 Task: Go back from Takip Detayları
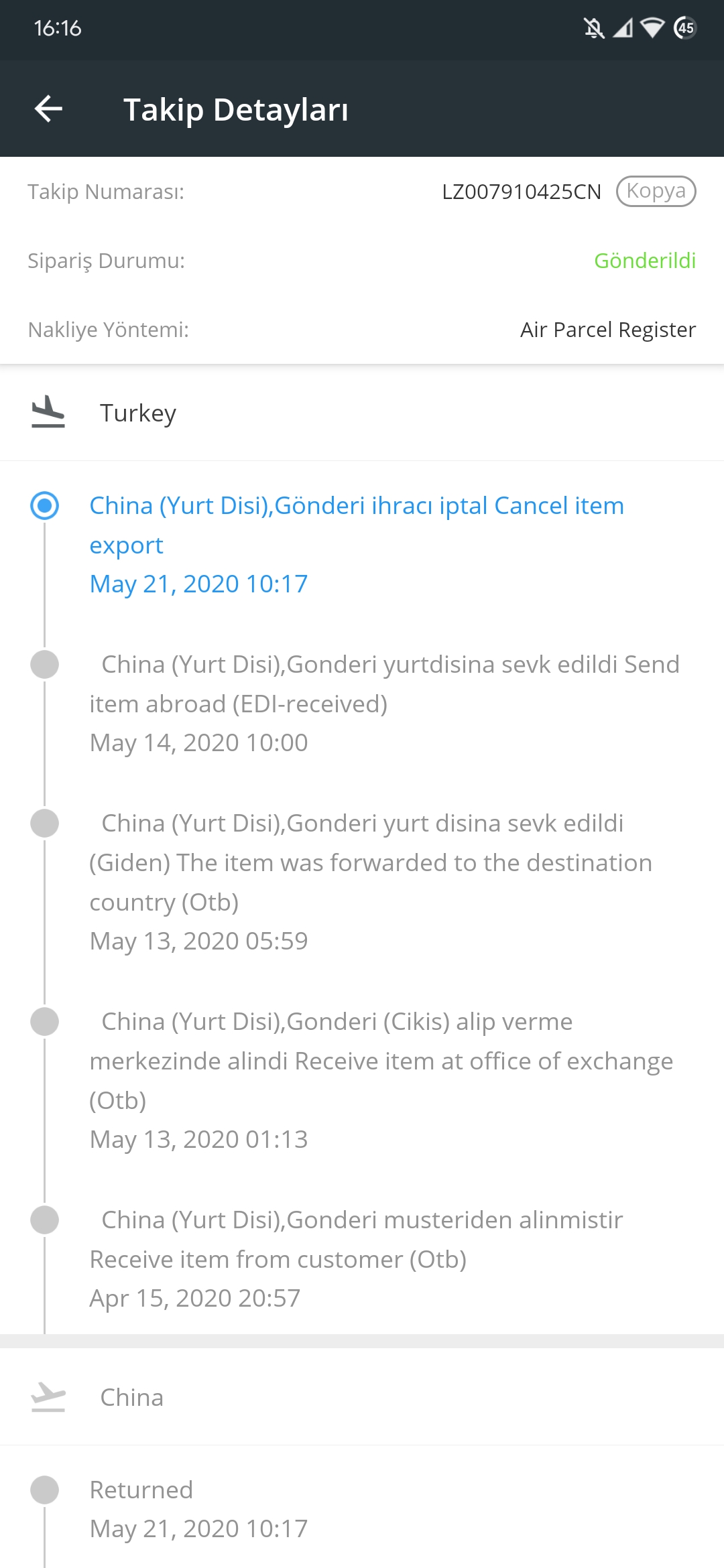48,109
